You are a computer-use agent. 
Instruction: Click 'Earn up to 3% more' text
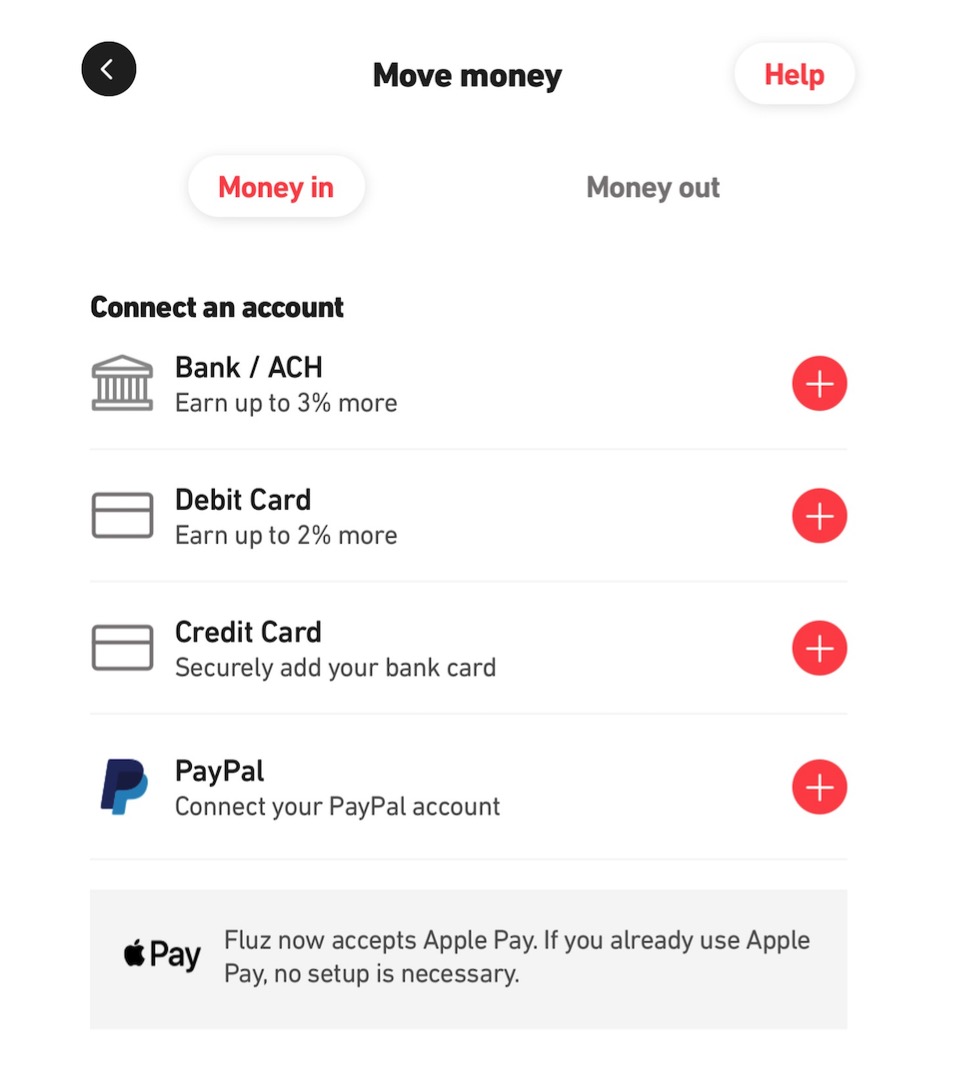tap(285, 402)
